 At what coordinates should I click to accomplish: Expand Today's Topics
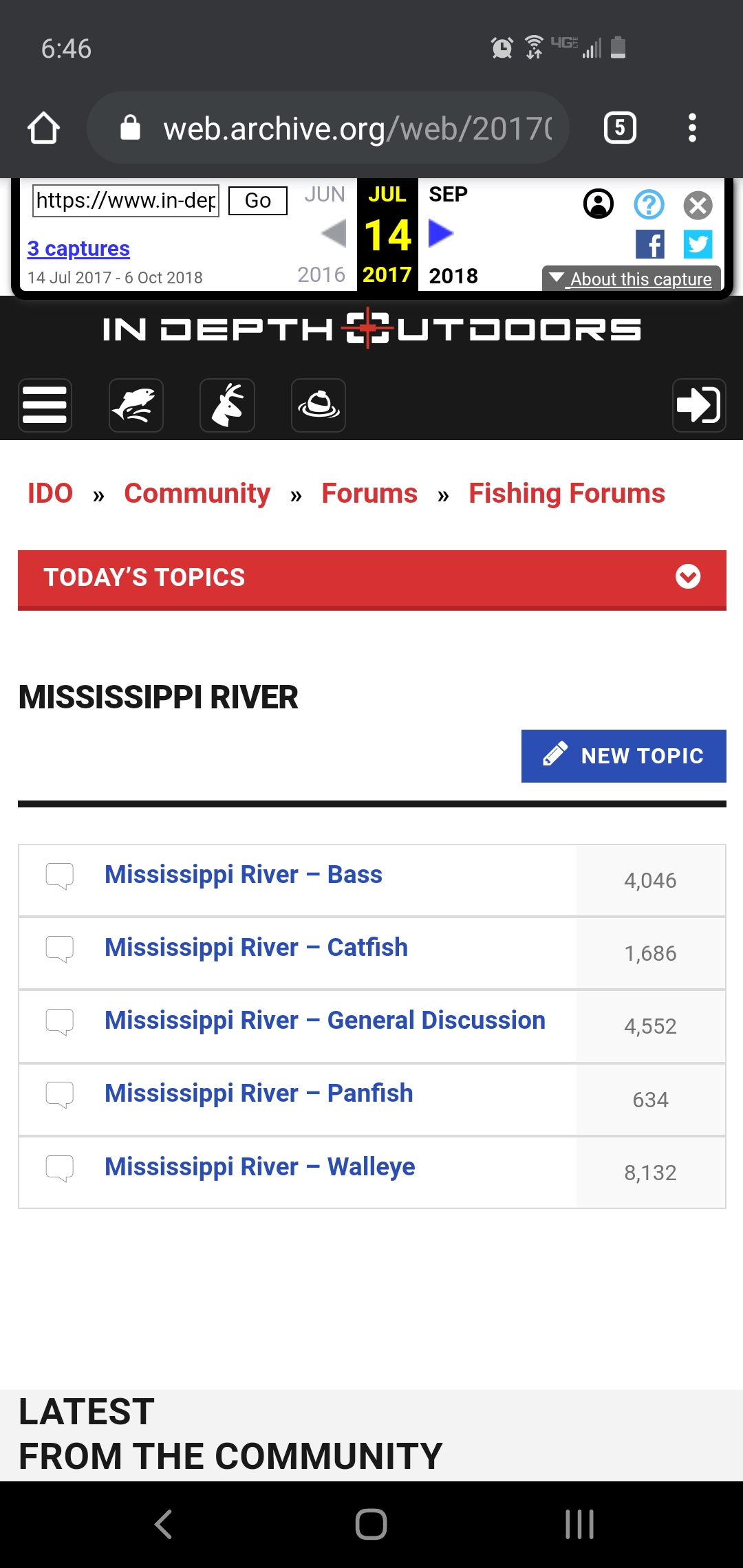tap(372, 578)
